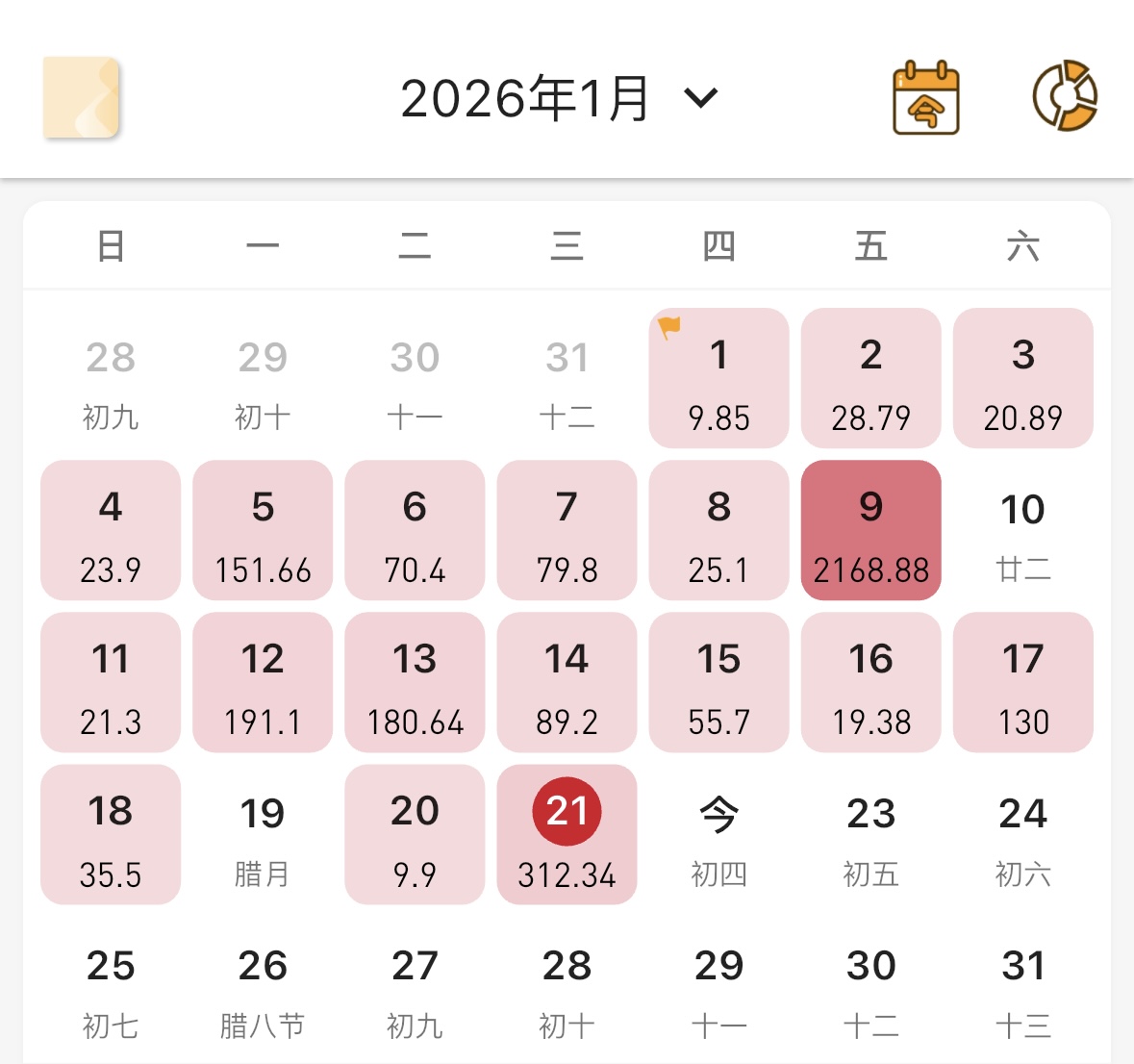Open the statistics pie chart icon
Image resolution: width=1134 pixels, height=1064 pixels.
click(1065, 96)
